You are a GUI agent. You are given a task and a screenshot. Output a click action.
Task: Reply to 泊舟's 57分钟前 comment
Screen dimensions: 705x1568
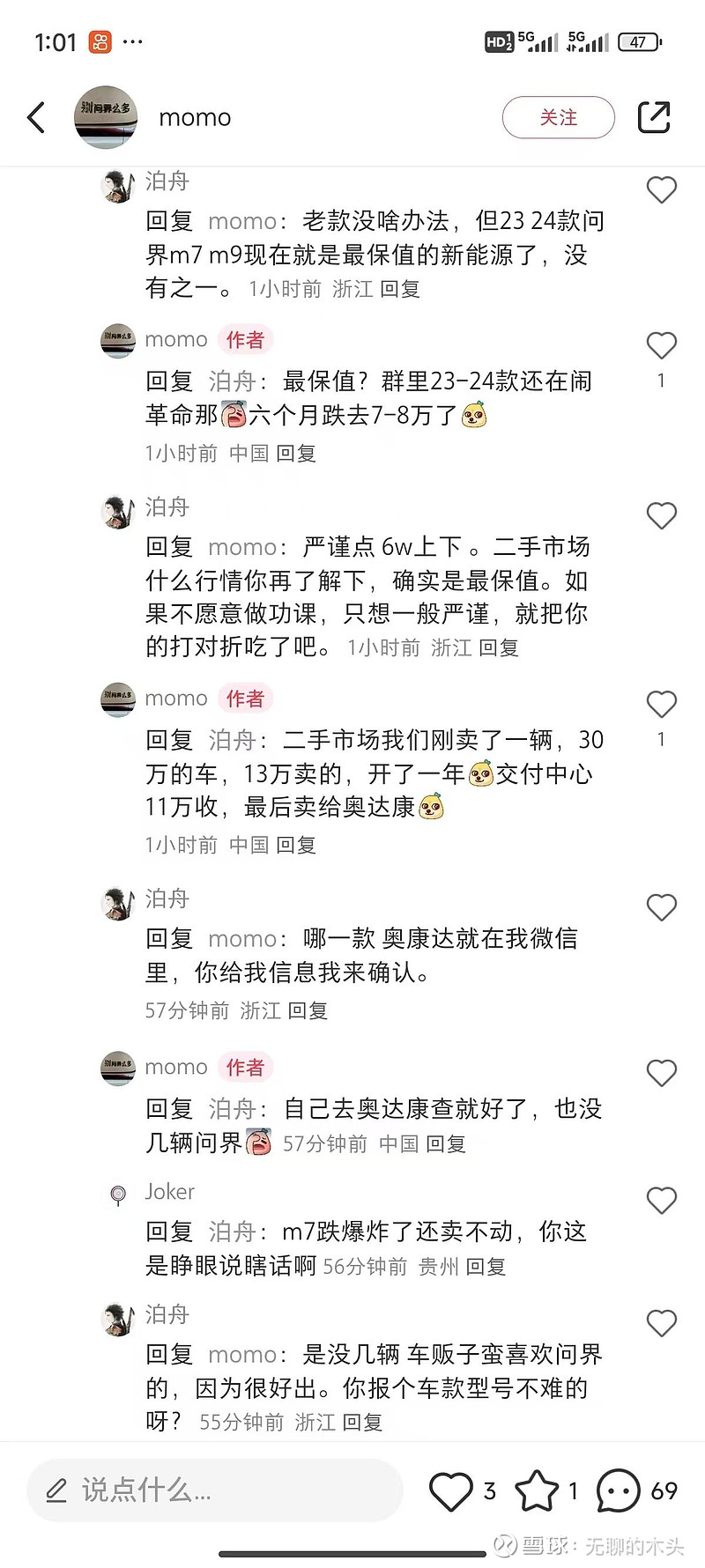point(308,1010)
